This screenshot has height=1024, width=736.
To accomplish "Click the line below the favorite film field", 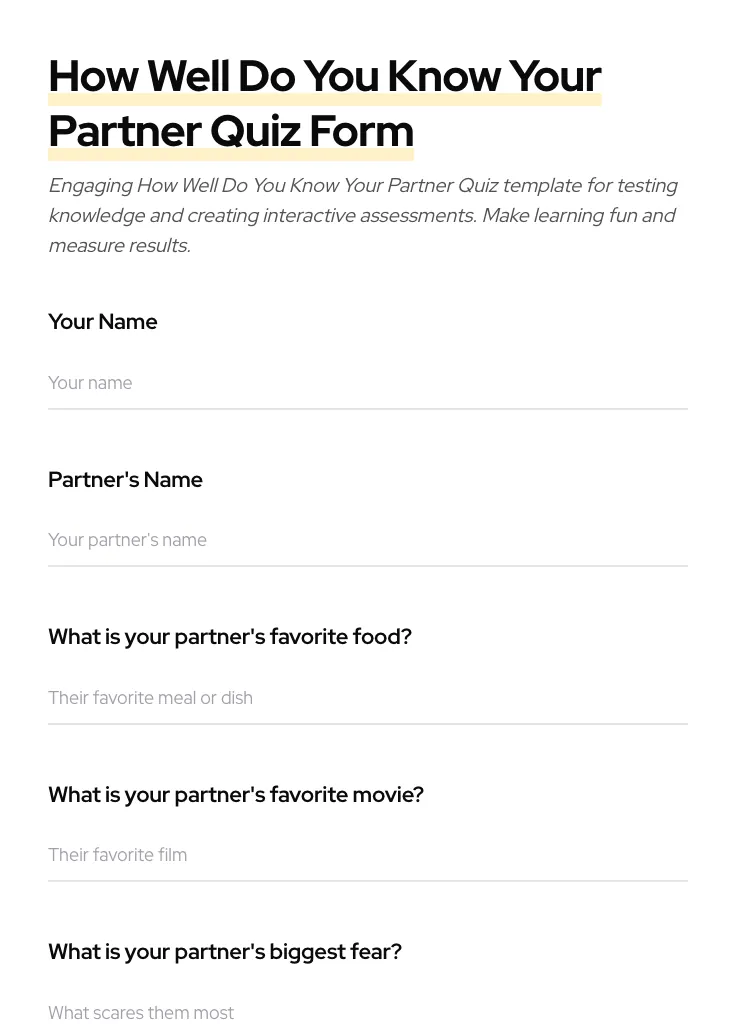I will pyautogui.click(x=368, y=881).
